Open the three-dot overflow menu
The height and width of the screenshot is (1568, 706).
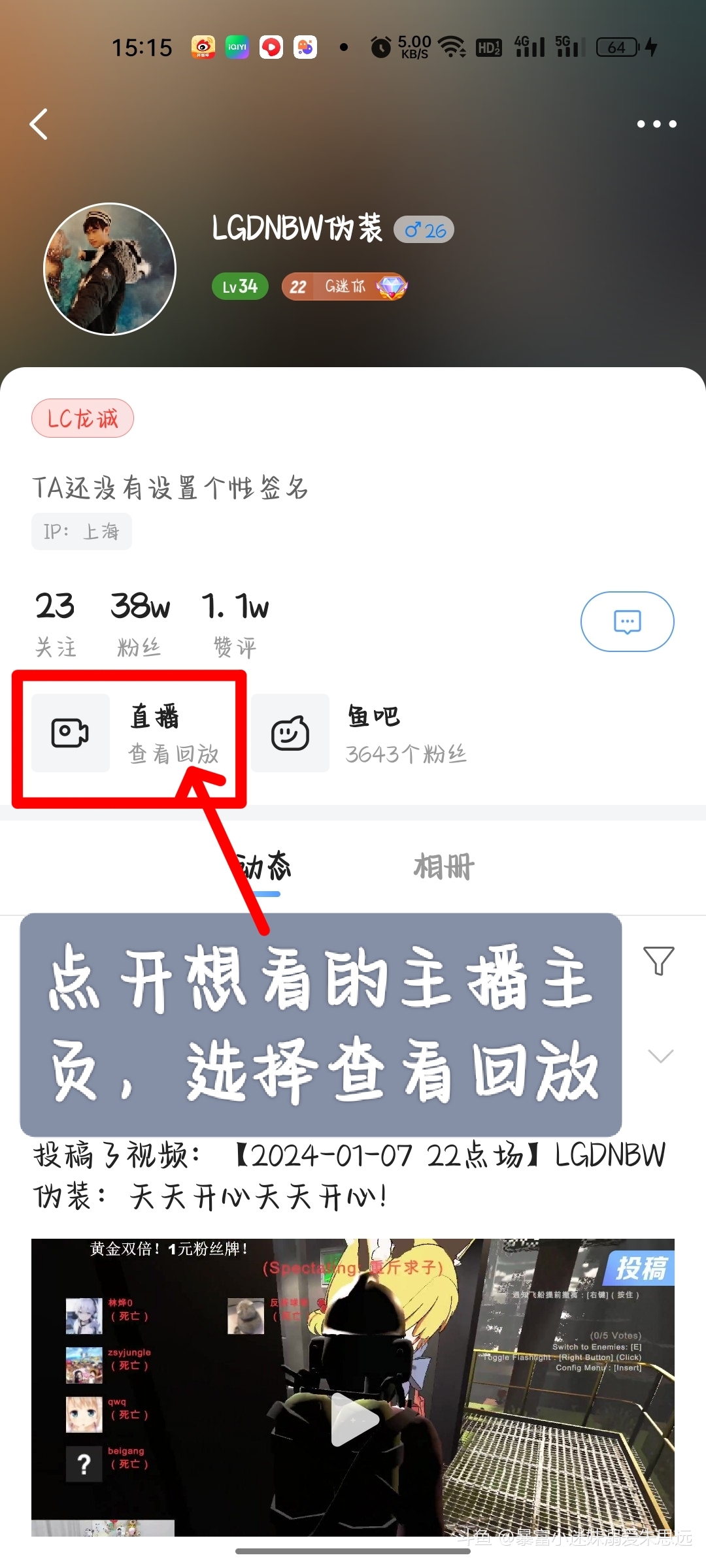(x=656, y=124)
